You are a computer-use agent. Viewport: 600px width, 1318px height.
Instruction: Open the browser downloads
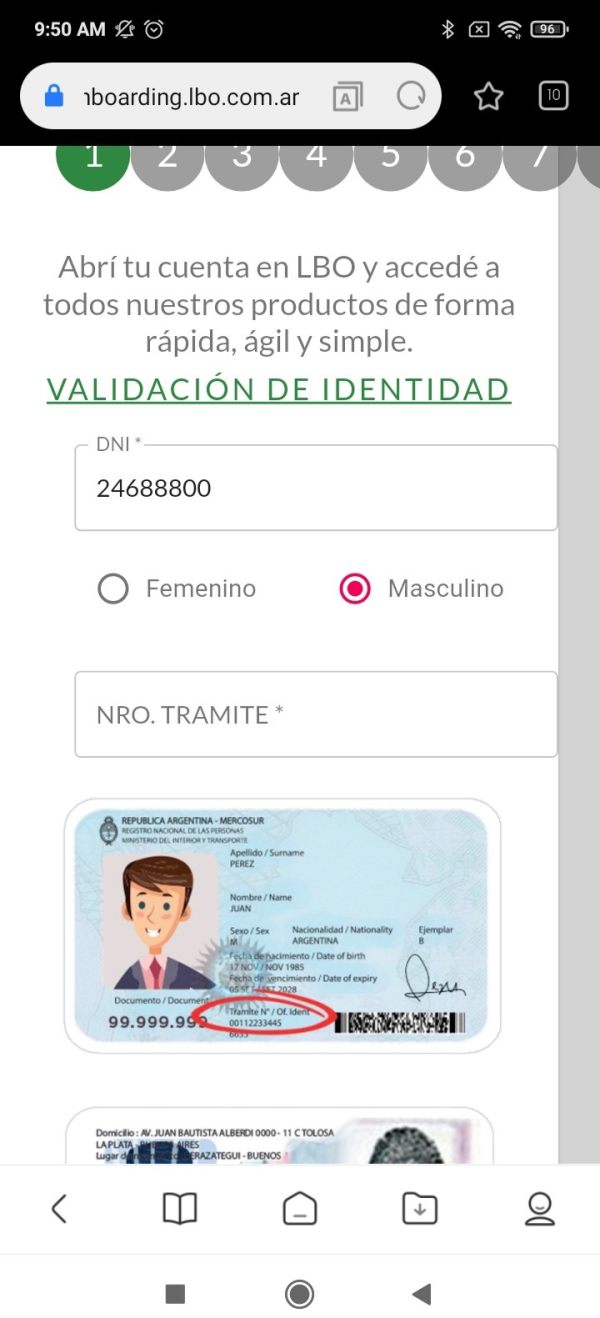coord(420,1209)
